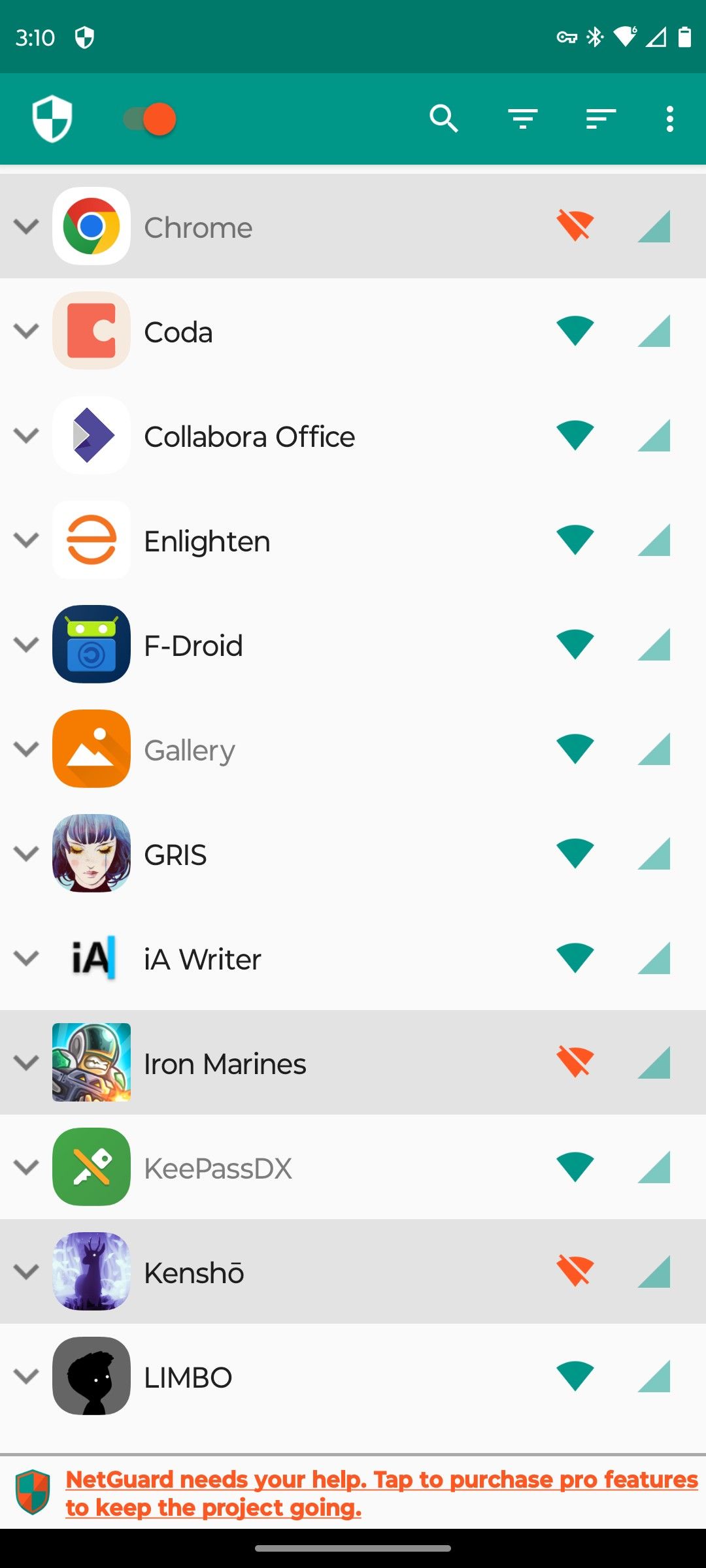Toggle mobile data for Enlighten
Image resolution: width=706 pixels, height=1568 pixels.
point(655,540)
